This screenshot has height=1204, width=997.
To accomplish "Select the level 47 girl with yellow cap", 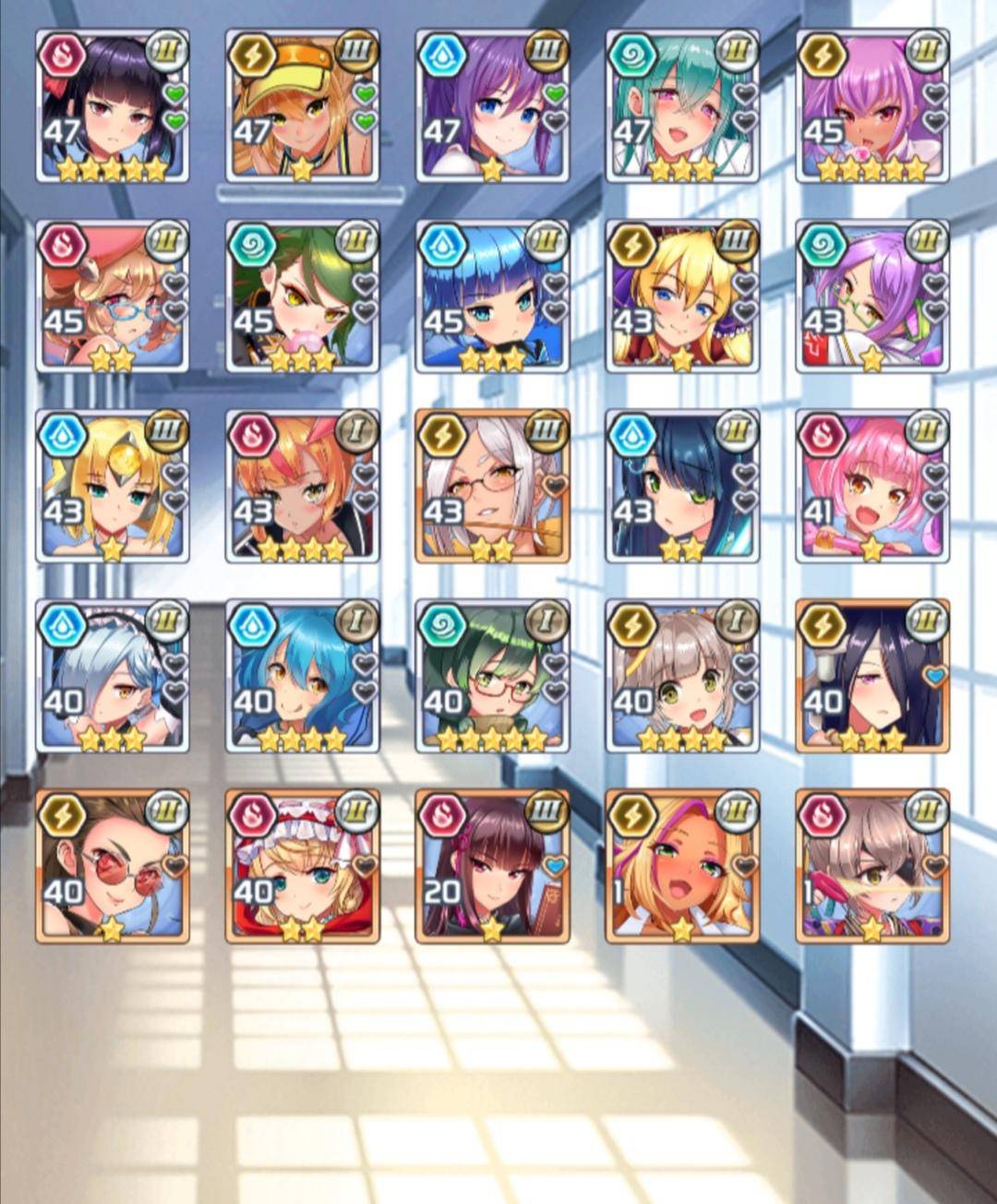I will (x=303, y=106).
